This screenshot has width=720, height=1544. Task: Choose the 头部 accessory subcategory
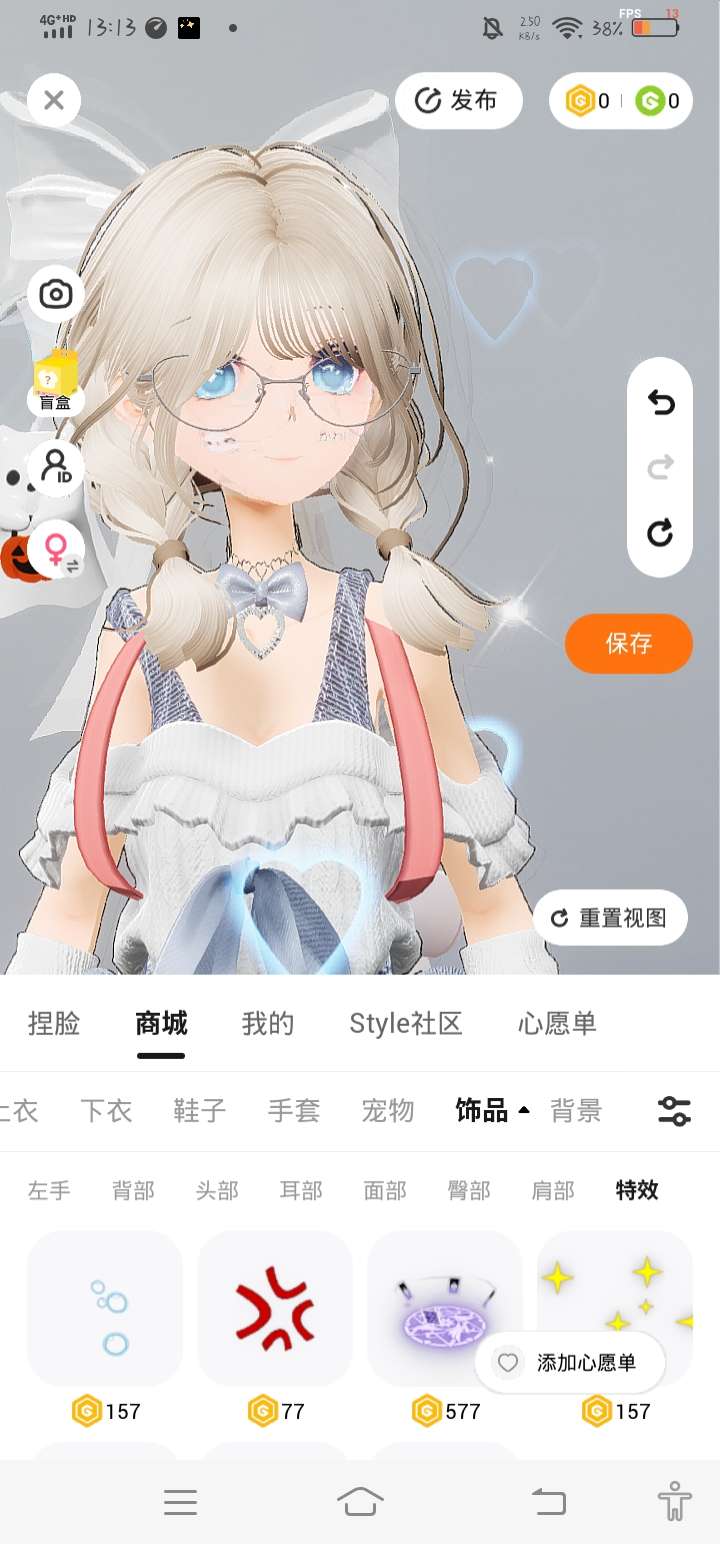(x=217, y=1190)
